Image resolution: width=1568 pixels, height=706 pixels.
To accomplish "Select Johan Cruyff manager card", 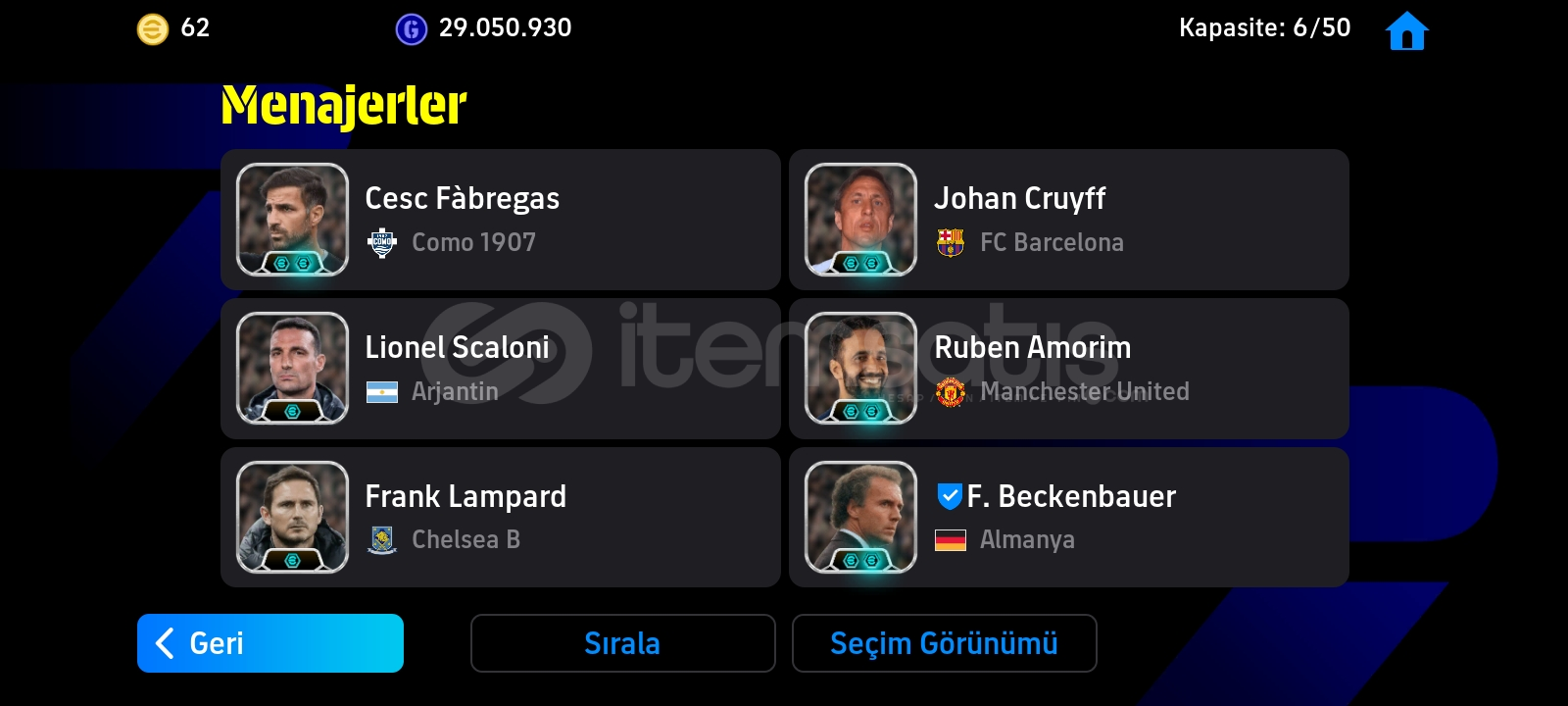I will click(x=1068, y=220).
